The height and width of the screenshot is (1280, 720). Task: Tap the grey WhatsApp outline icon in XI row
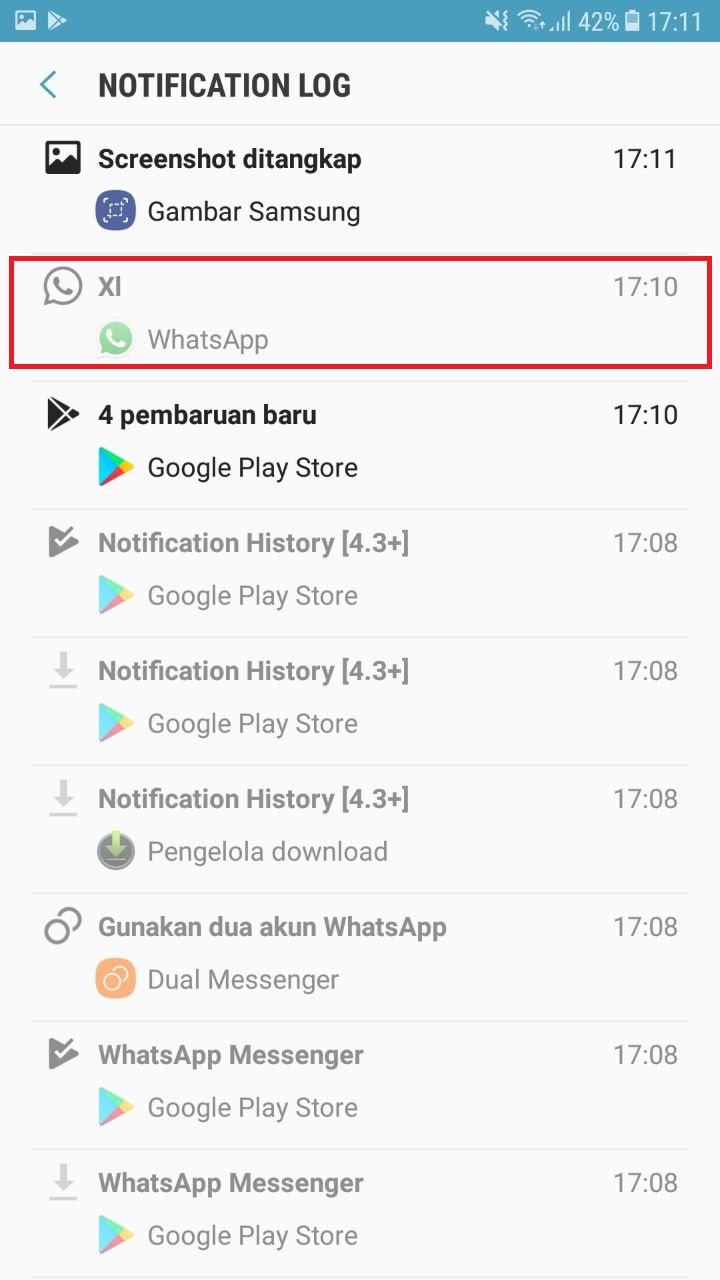tap(62, 285)
